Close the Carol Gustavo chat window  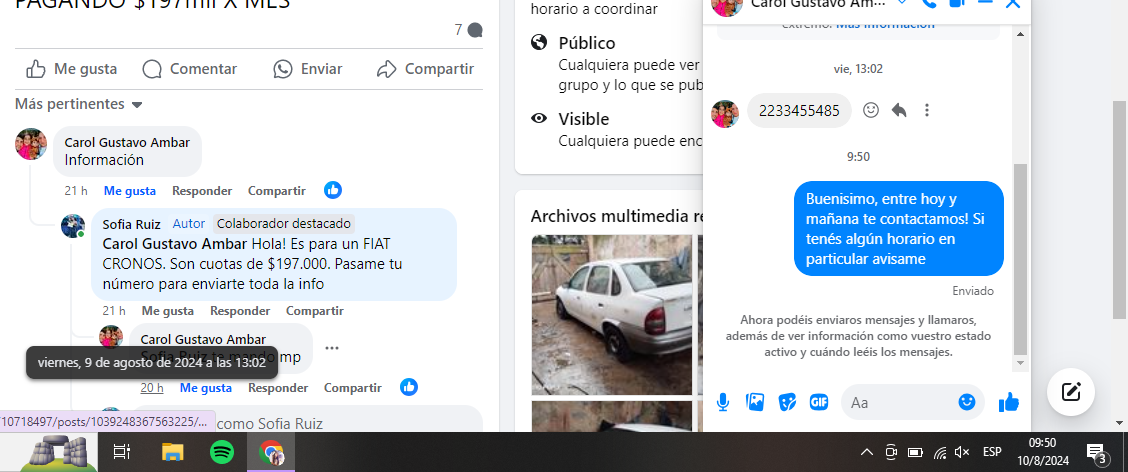click(1012, 4)
